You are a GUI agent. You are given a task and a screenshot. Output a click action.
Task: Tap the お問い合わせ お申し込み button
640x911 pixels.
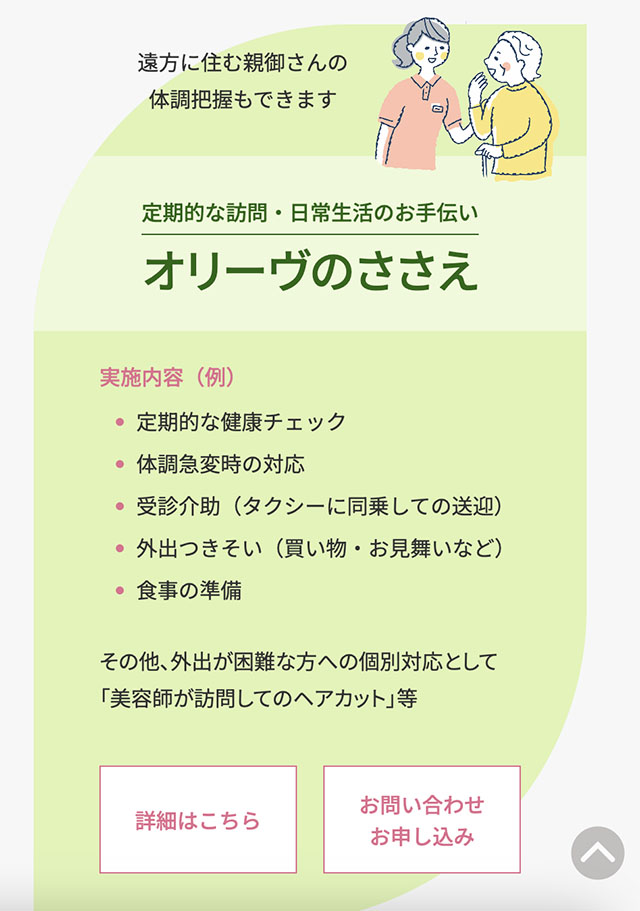click(421, 819)
